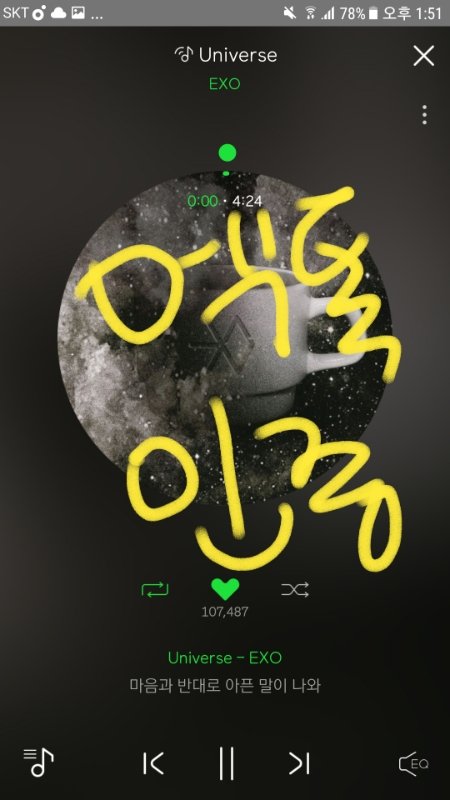Toggle shuffle playback

pos(295,590)
